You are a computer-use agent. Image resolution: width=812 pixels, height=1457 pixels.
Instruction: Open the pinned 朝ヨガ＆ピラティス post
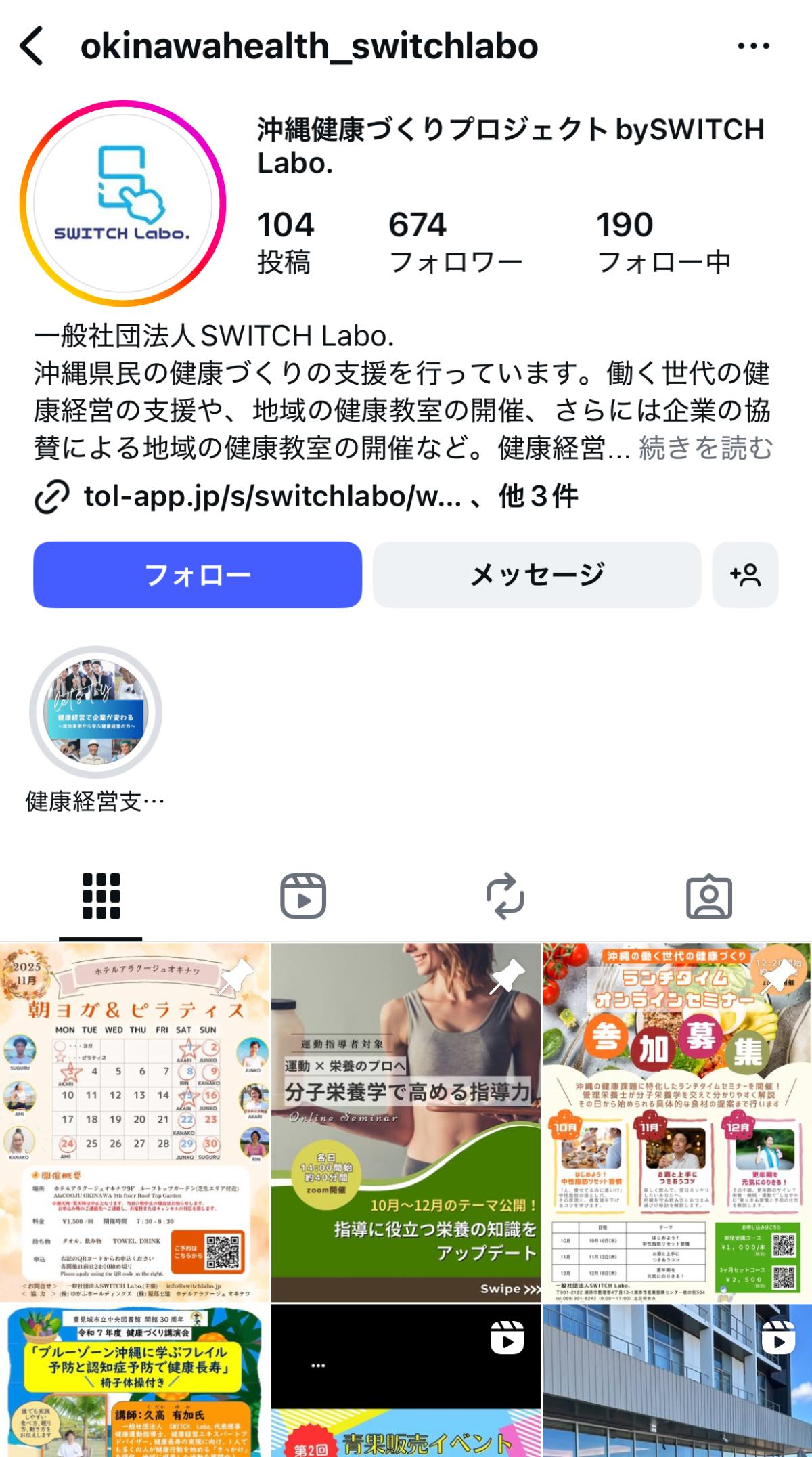(x=134, y=1121)
